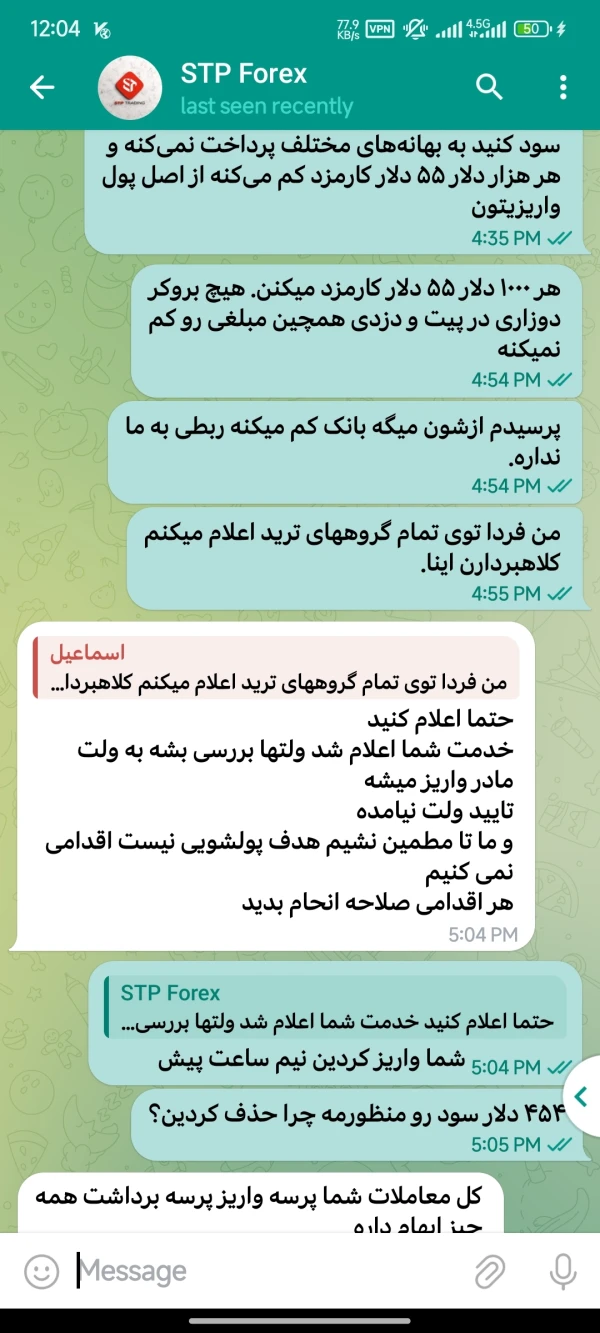Open the emoji picker
This screenshot has width=600, height=1333.
click(41, 1272)
